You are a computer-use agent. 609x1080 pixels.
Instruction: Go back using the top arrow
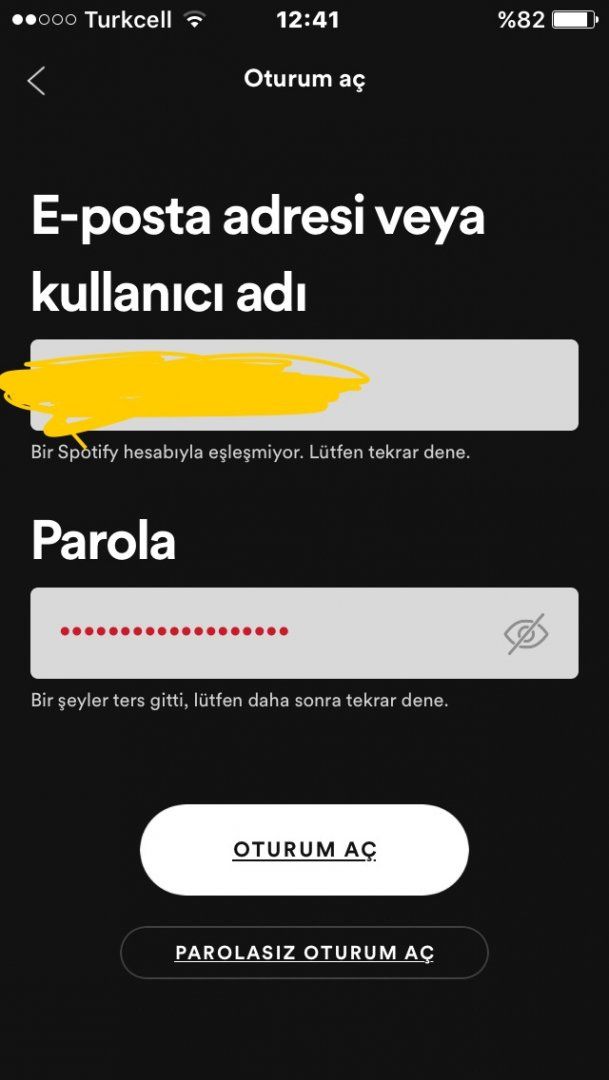(37, 81)
